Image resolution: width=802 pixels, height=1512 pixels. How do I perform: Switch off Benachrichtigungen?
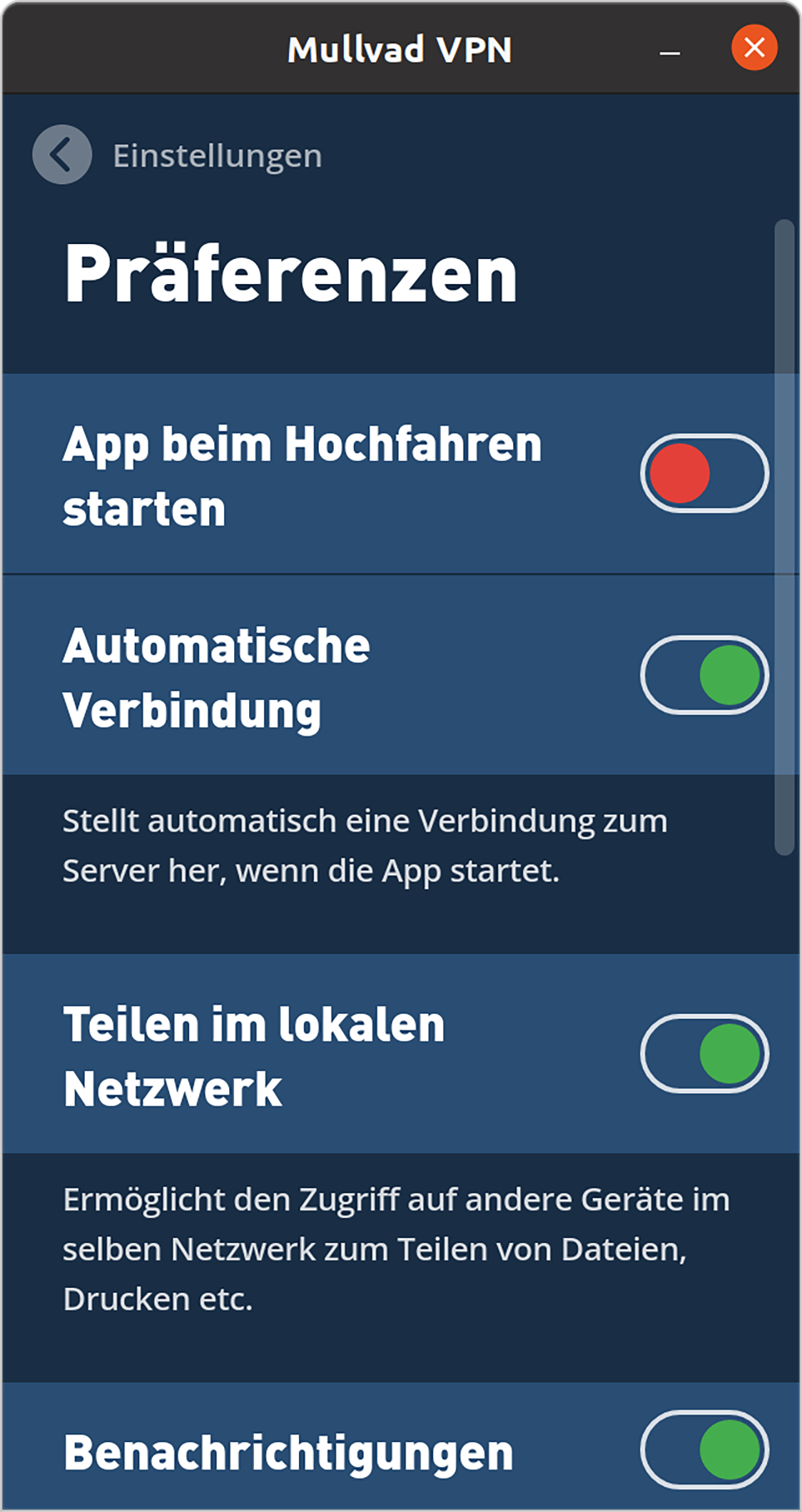click(704, 1450)
